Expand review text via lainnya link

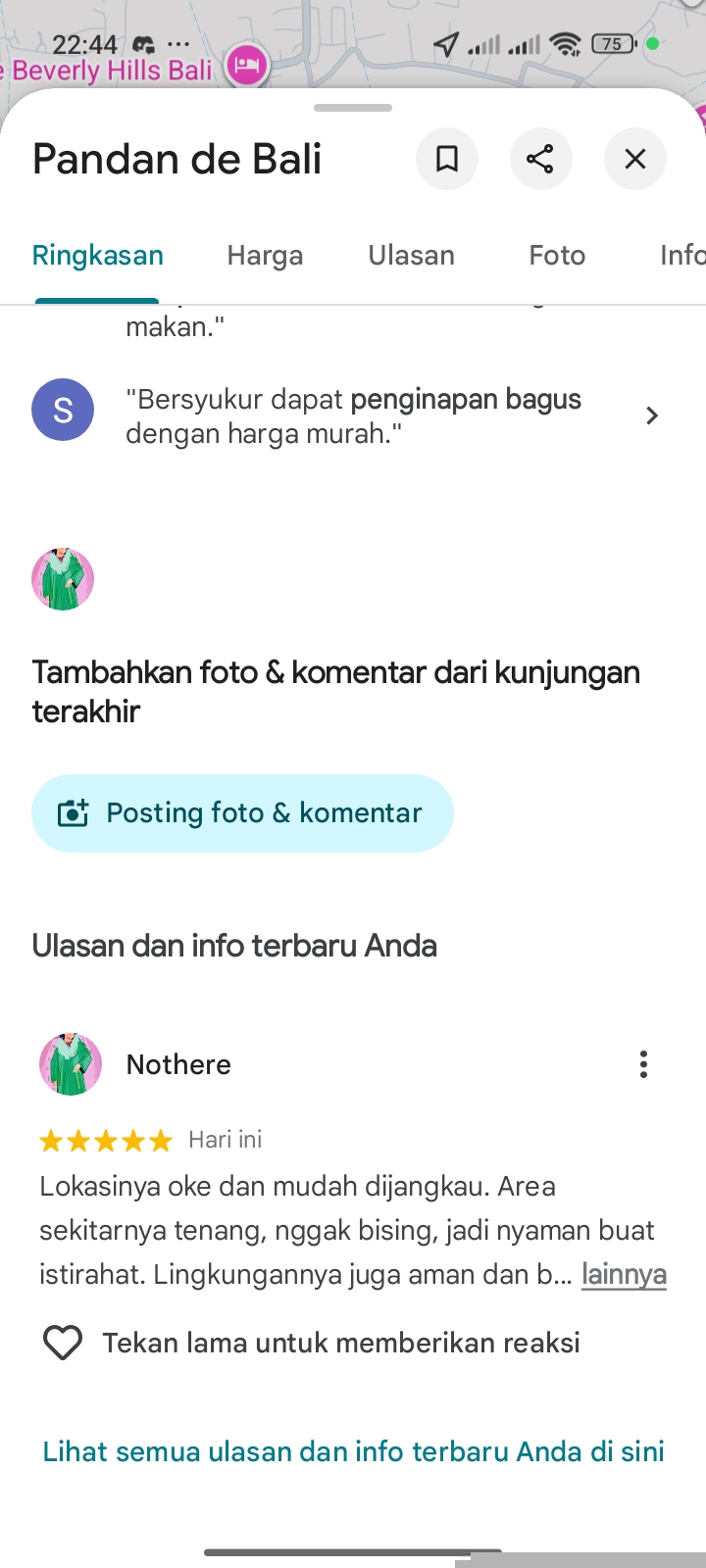[x=624, y=1275]
